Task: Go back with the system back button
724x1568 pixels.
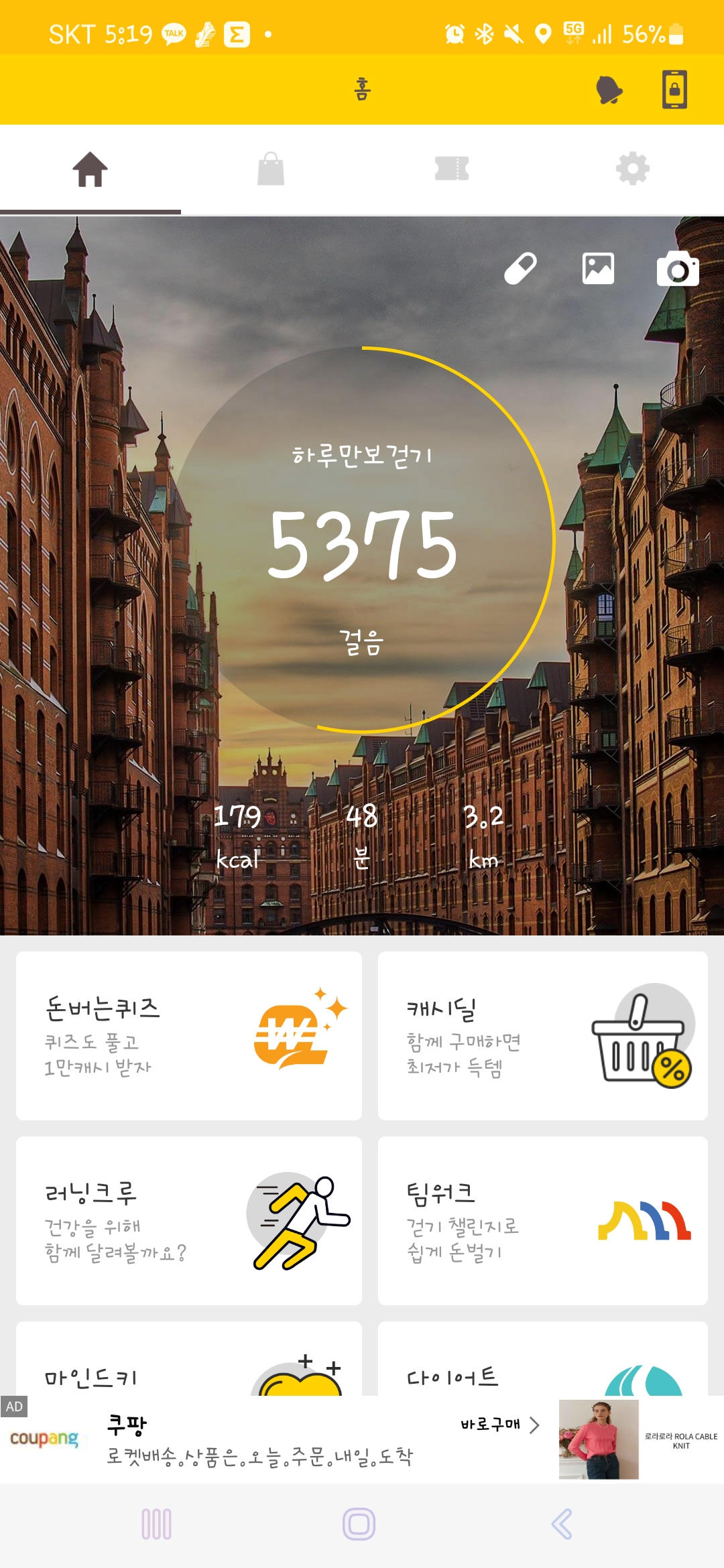Action: (x=562, y=1524)
